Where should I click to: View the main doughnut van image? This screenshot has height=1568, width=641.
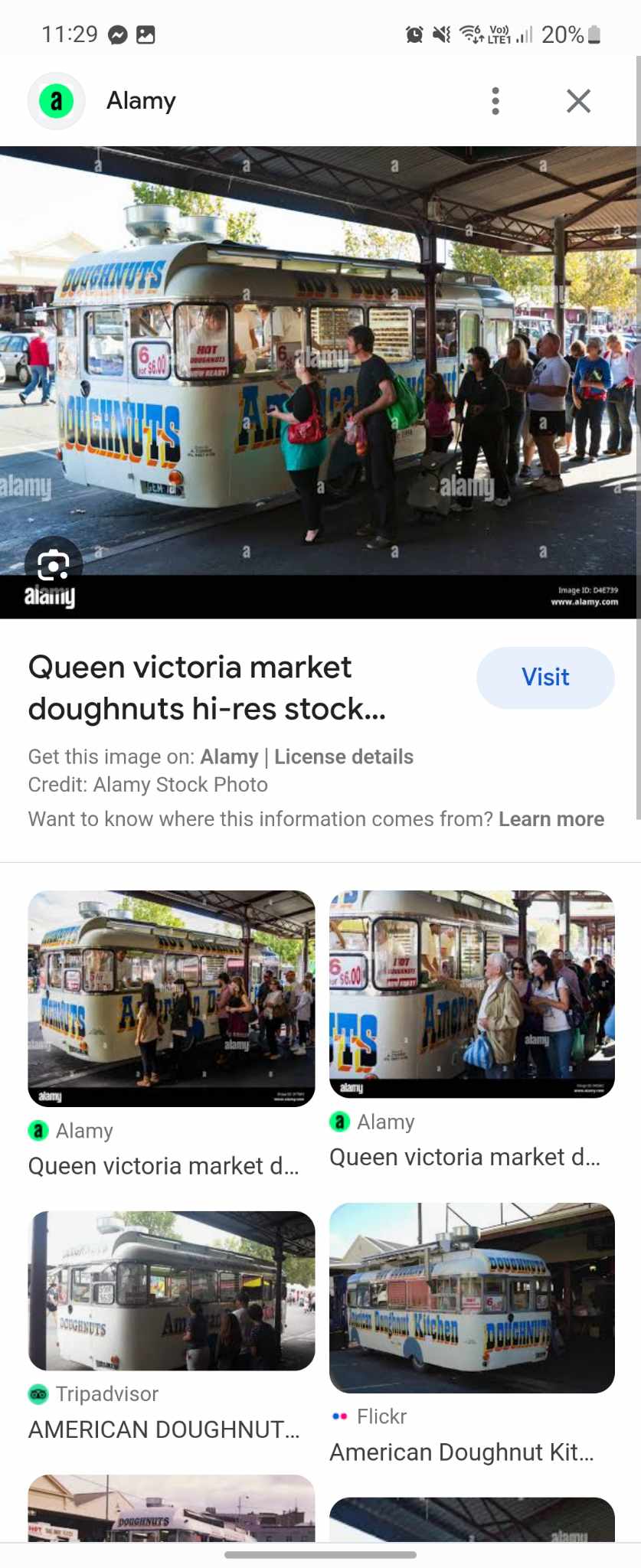coord(320,360)
